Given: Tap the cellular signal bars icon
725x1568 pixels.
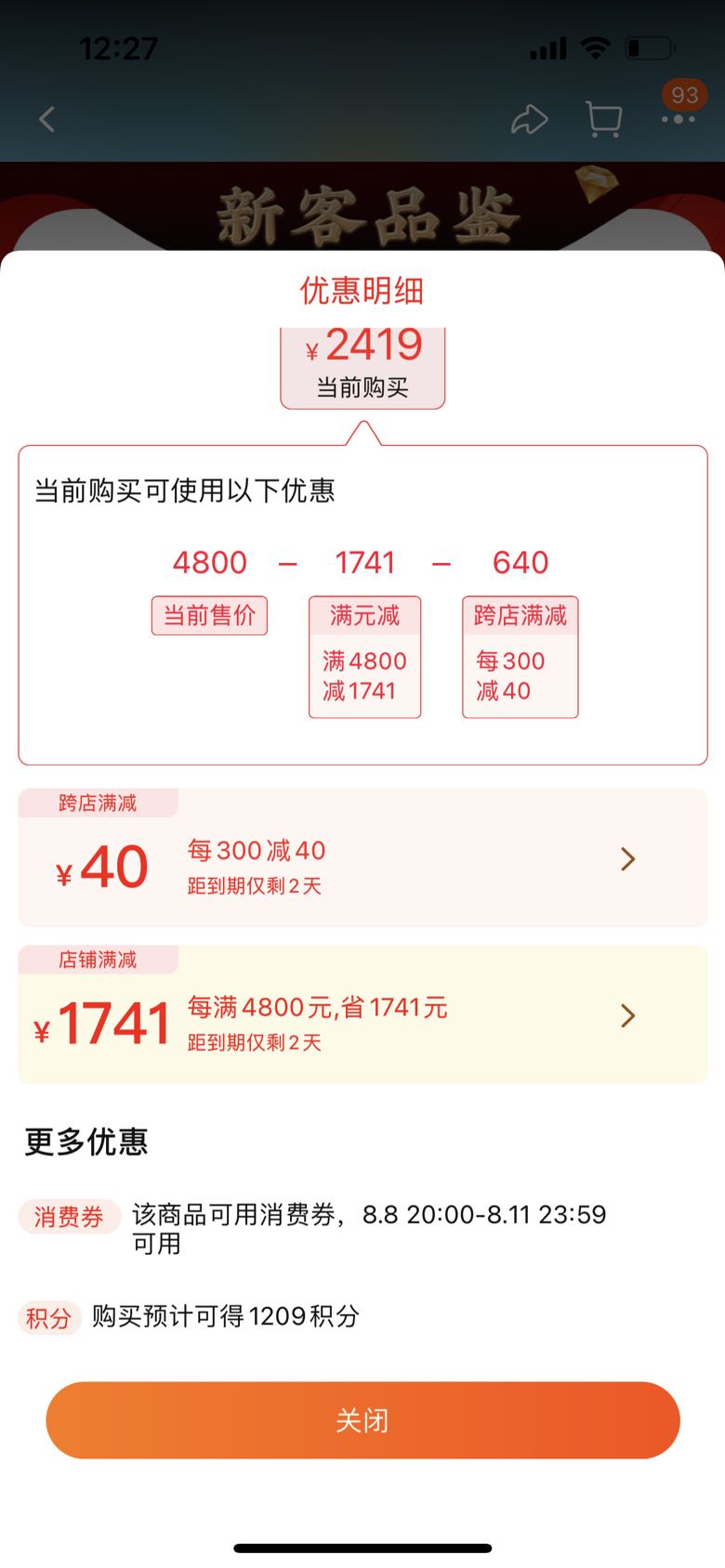Looking at the screenshot, I should [x=549, y=46].
